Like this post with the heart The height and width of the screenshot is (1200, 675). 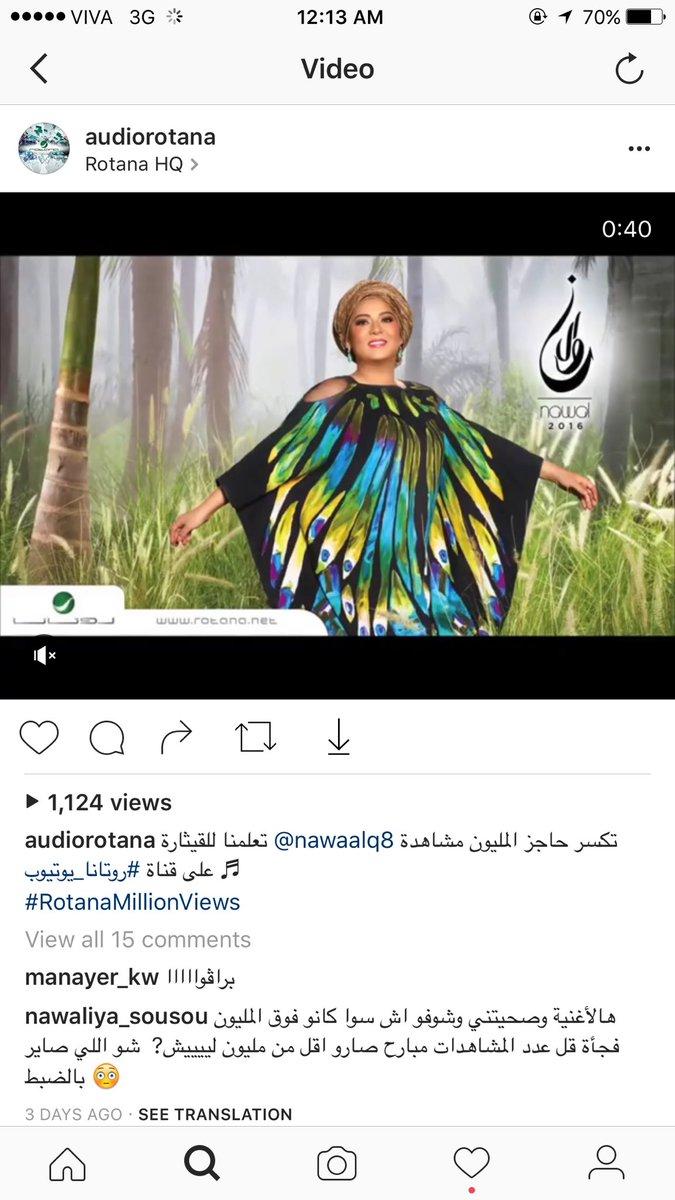pos(39,738)
